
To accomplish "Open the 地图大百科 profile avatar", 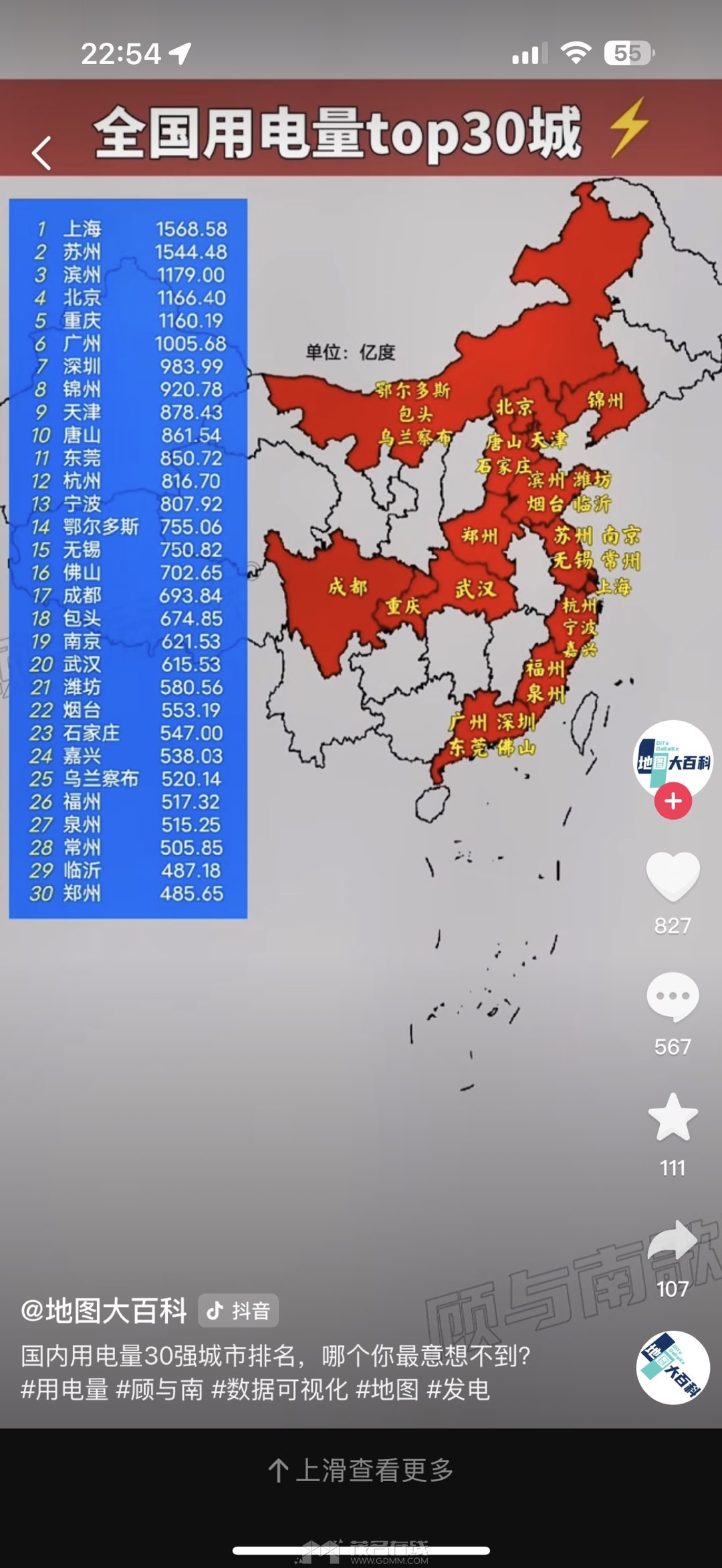I will (673, 758).
